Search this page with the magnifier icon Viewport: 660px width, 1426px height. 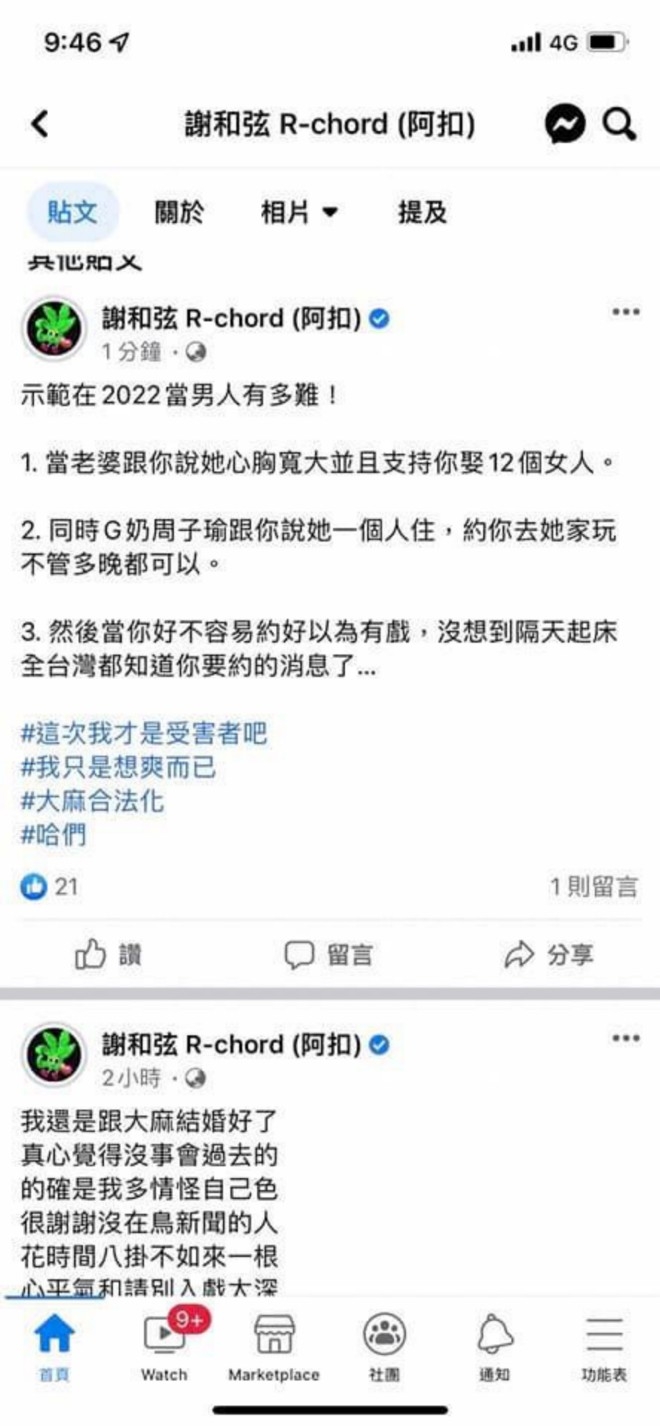pyautogui.click(x=618, y=125)
